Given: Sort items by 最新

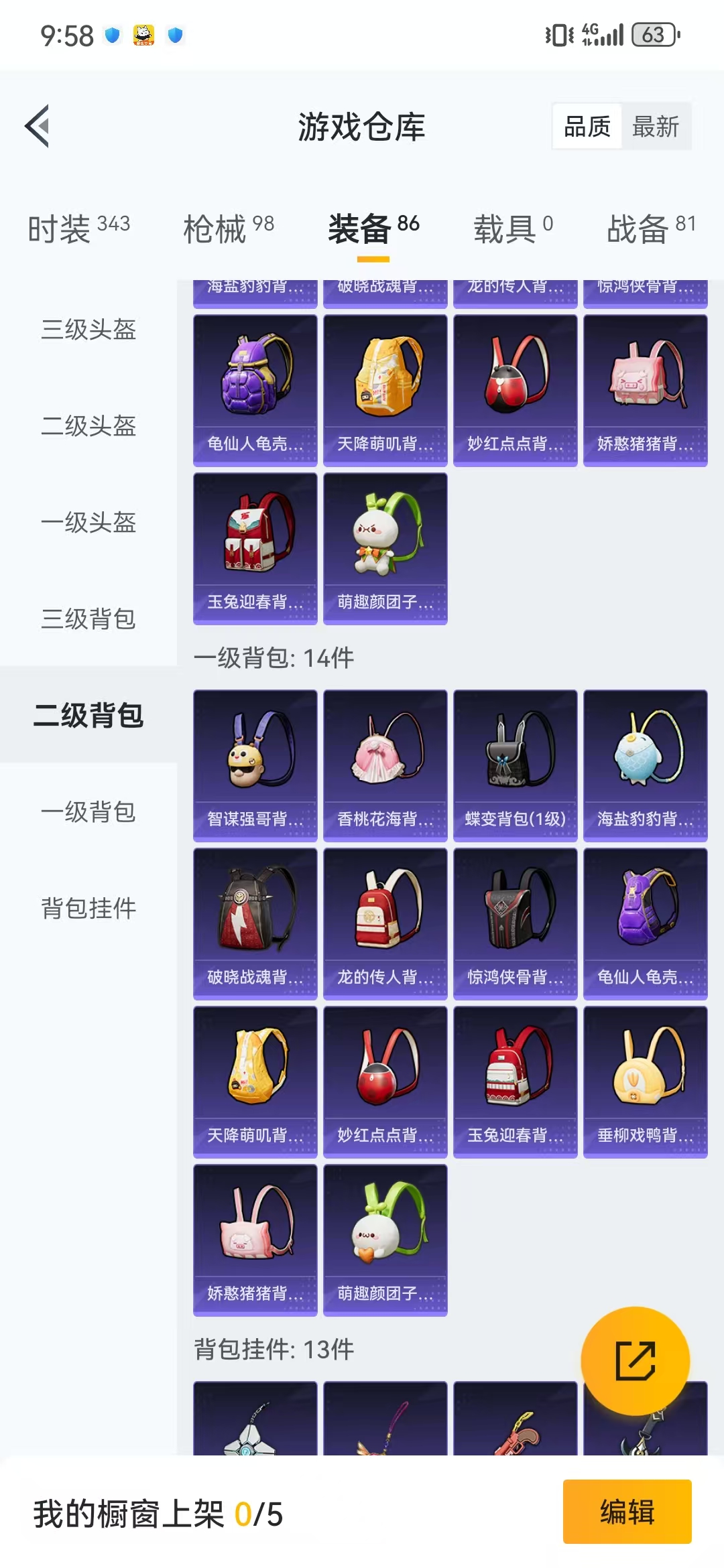Looking at the screenshot, I should (x=655, y=126).
